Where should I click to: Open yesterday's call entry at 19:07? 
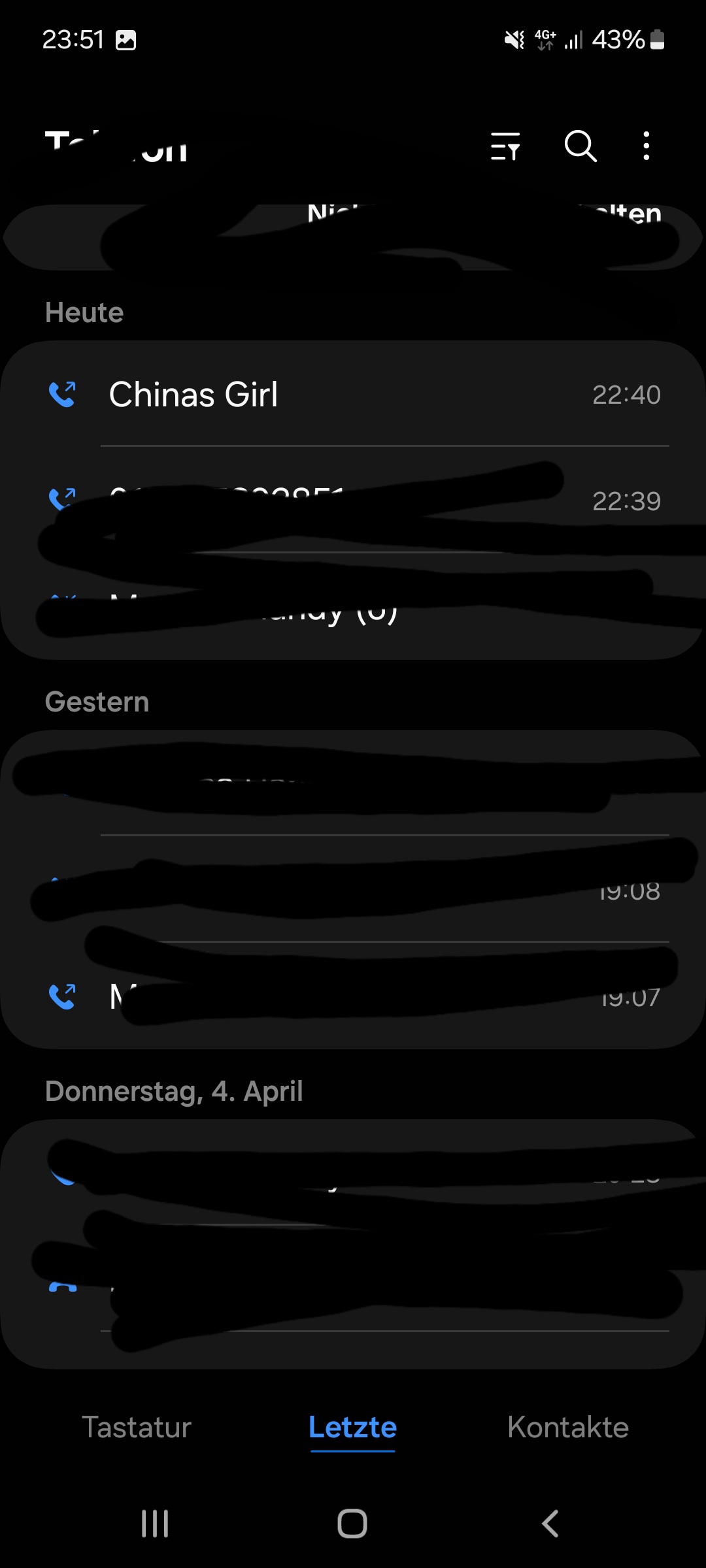(629, 998)
